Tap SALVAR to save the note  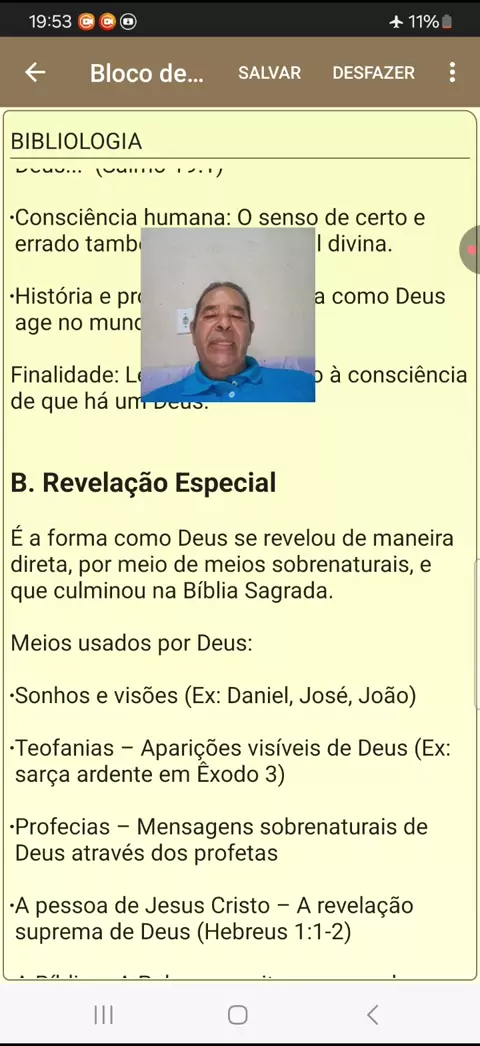coord(269,73)
